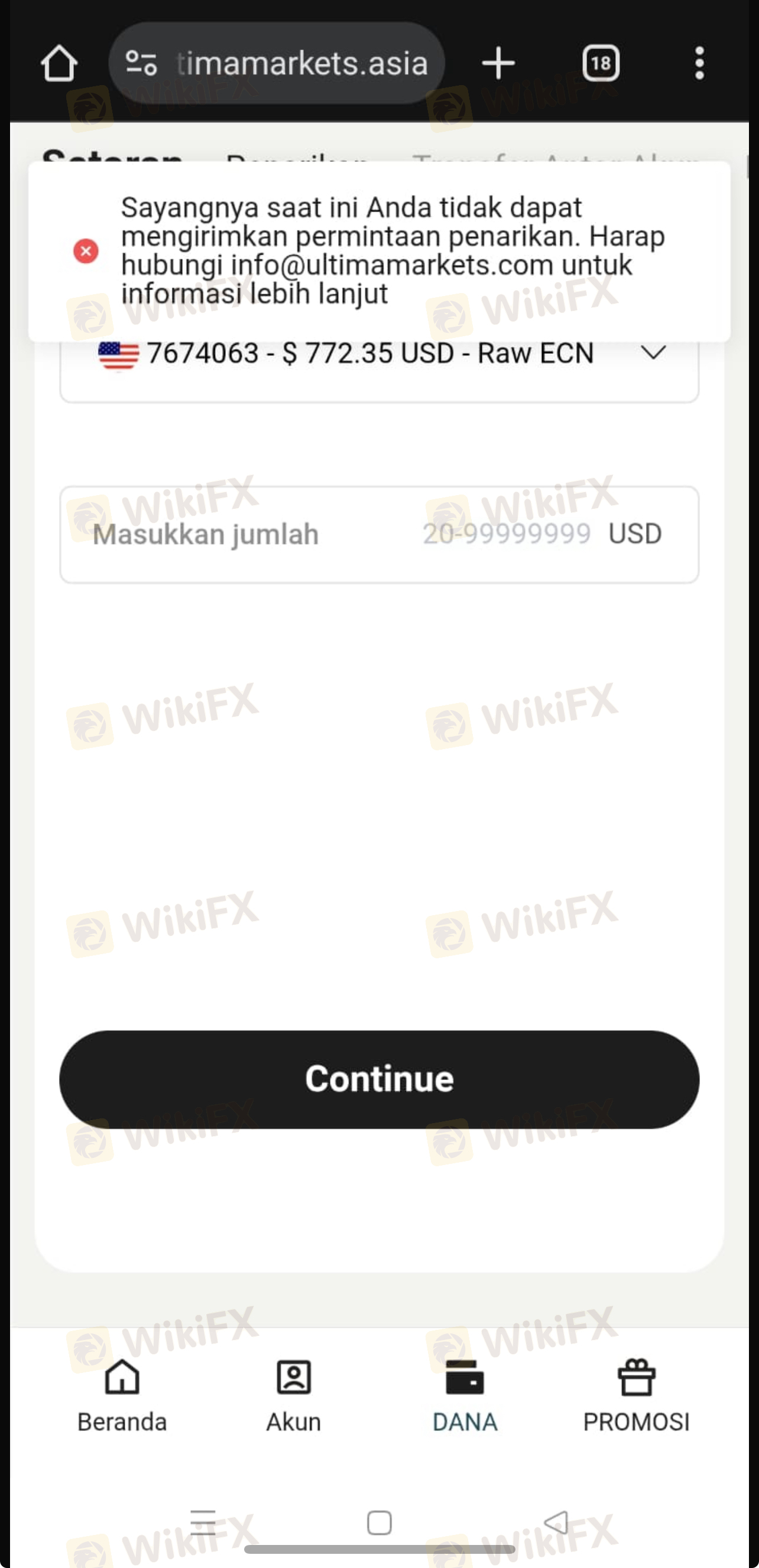Show recent apps from the navigation bar
Image resolution: width=759 pixels, height=1568 pixels.
203,1523
